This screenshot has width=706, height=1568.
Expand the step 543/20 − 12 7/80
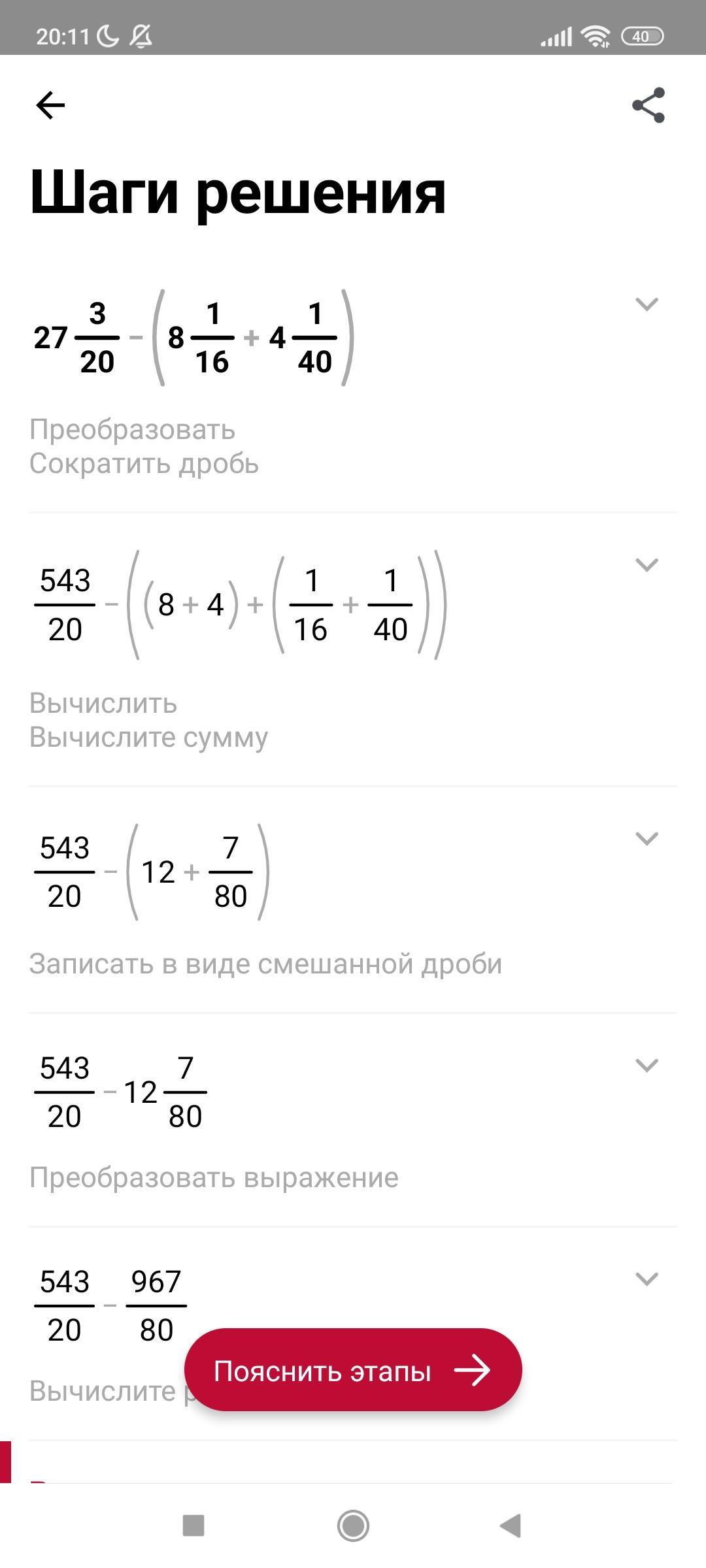[647, 1065]
